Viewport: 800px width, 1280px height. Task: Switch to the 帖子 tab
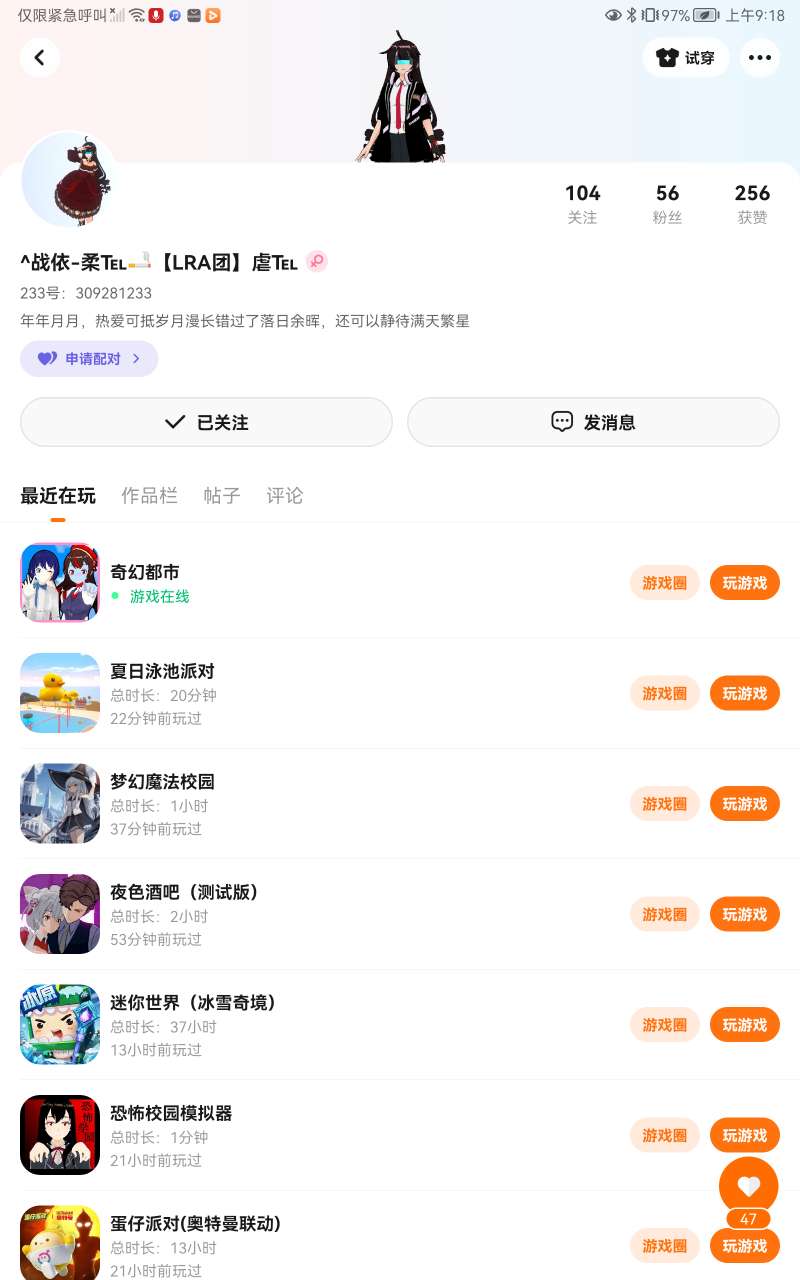[x=222, y=495]
